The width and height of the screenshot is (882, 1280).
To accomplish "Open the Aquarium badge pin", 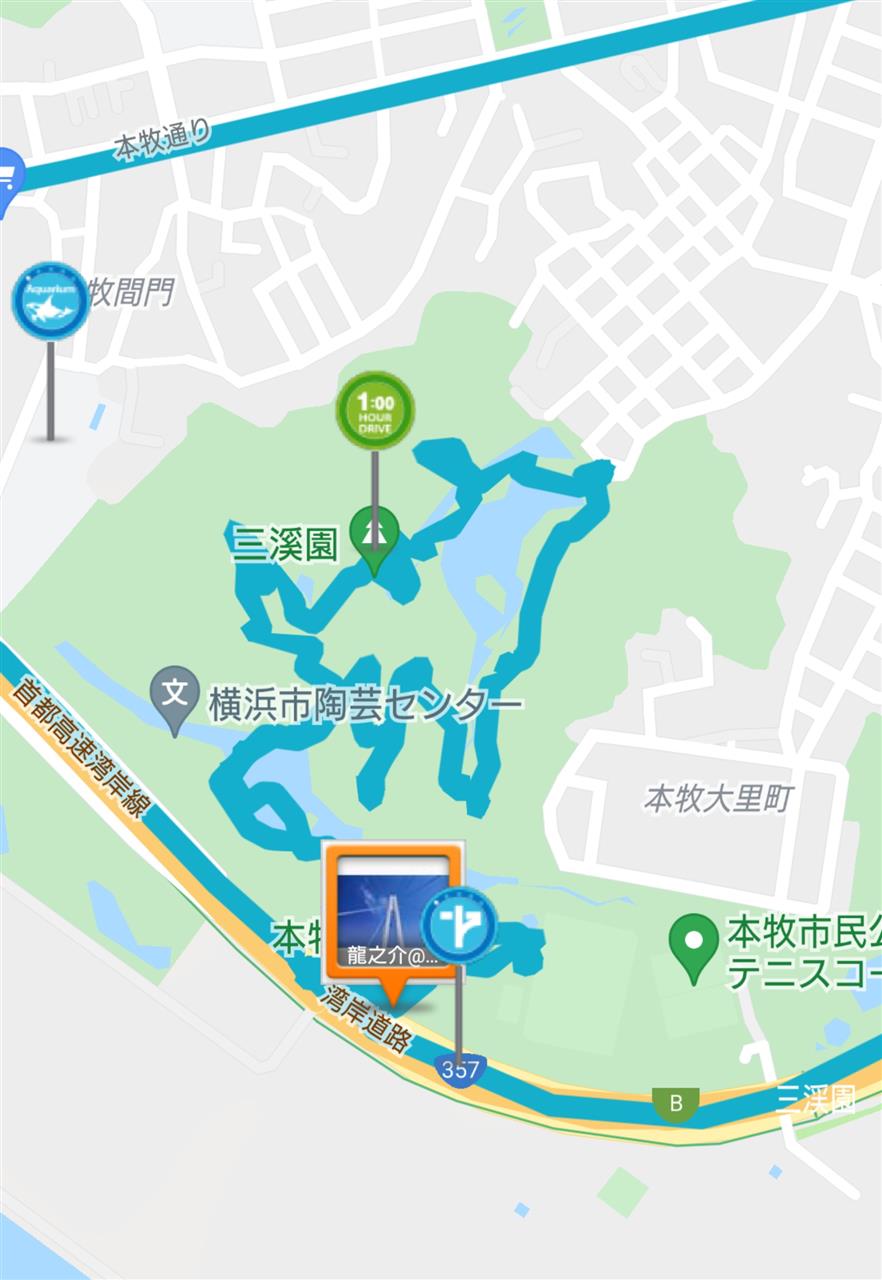I will pyautogui.click(x=50, y=298).
